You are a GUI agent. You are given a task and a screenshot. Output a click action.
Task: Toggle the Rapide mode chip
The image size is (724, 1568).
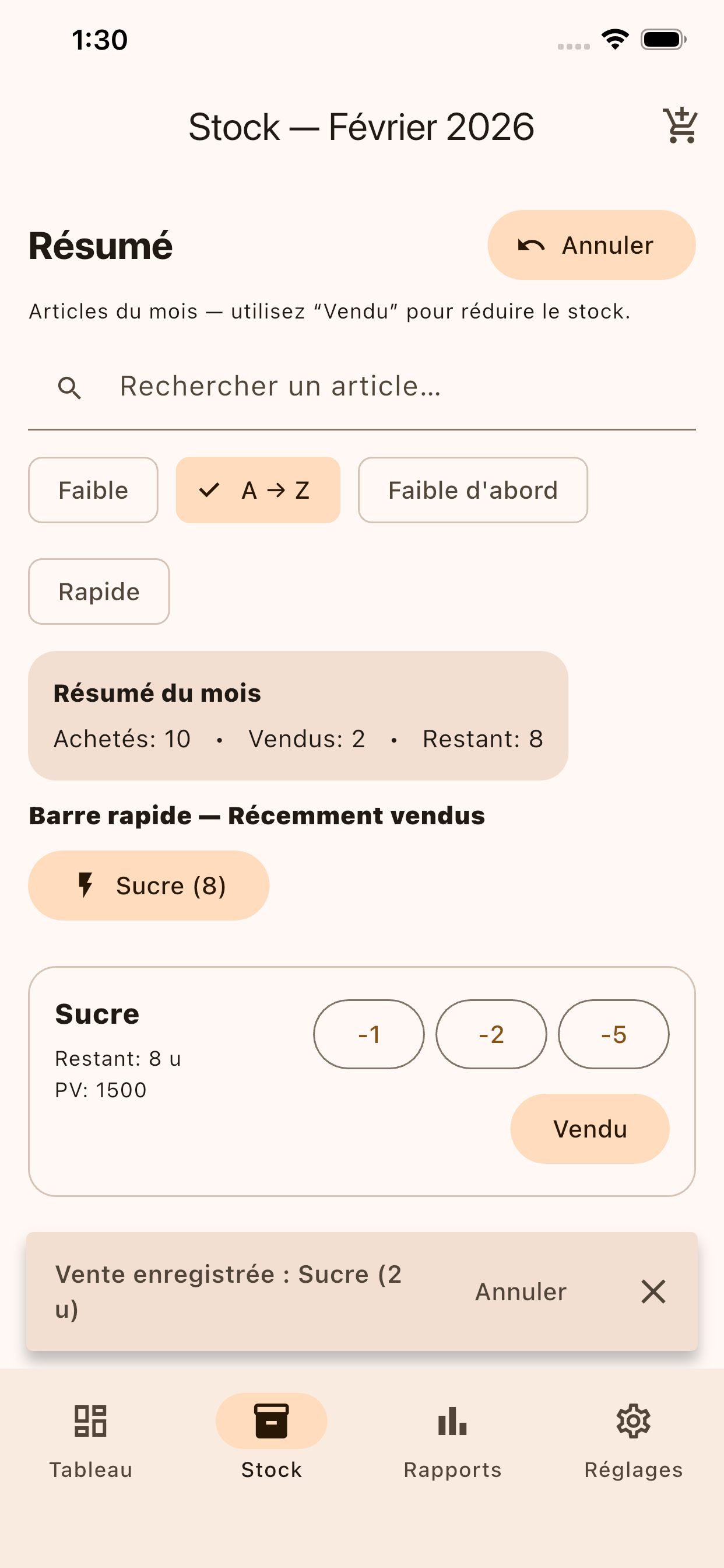click(x=98, y=591)
